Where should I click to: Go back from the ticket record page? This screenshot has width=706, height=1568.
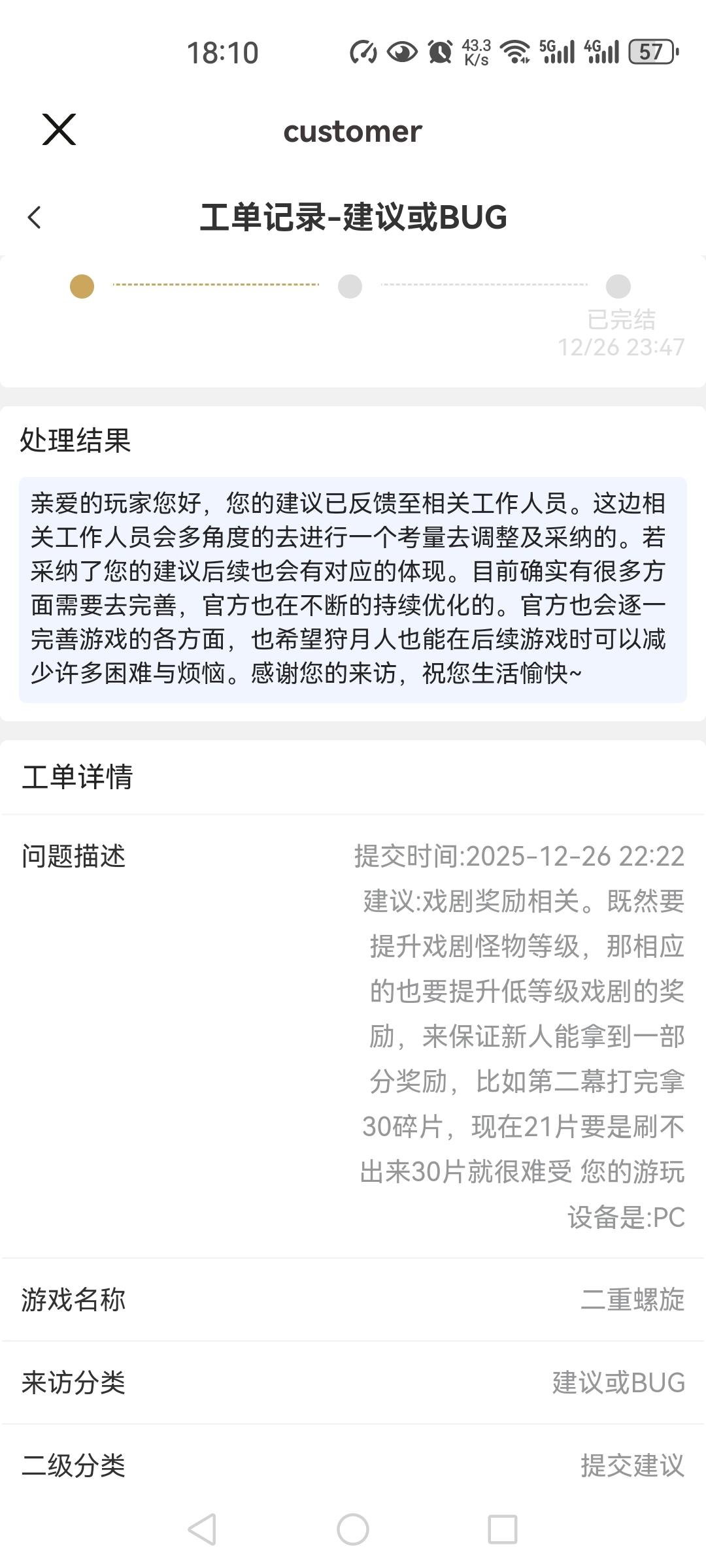35,218
